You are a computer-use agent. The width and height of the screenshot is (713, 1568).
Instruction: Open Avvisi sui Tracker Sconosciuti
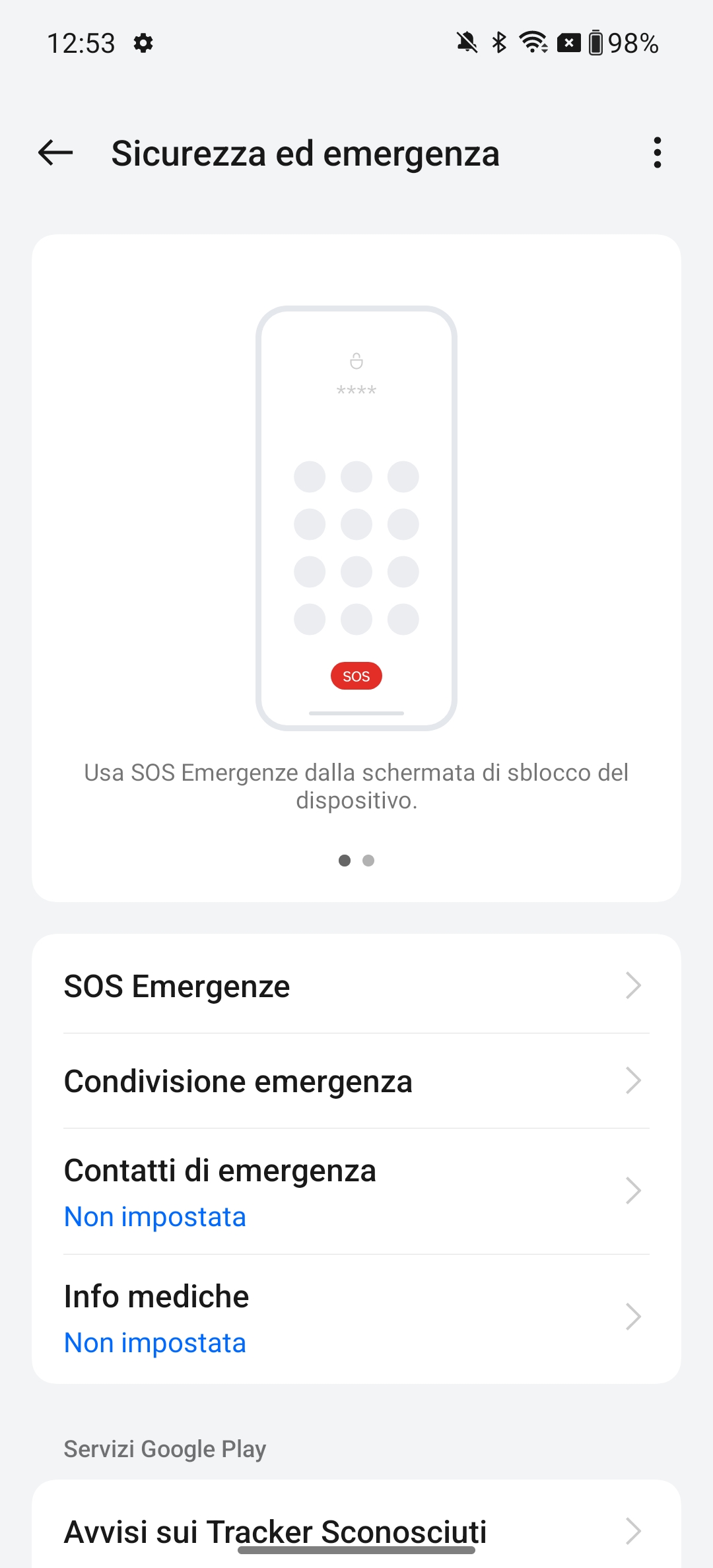click(x=356, y=1531)
